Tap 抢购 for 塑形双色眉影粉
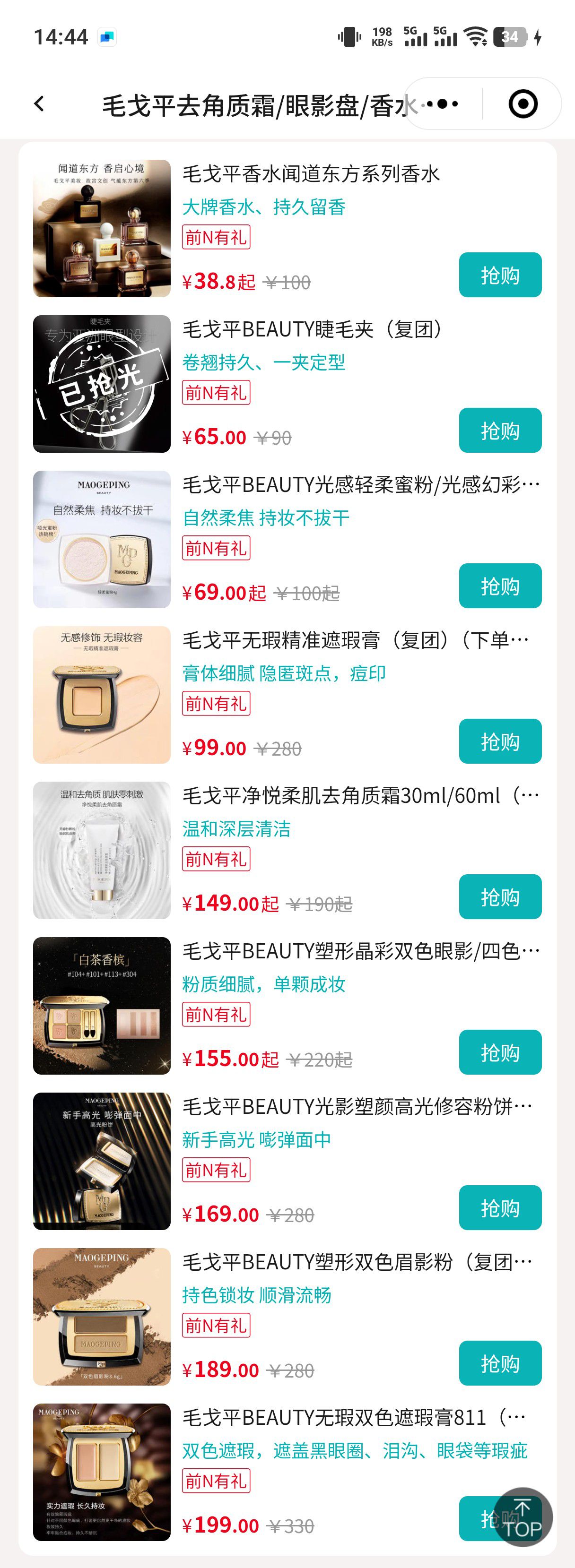Viewport: 575px width, 1568px height. pos(499,1363)
